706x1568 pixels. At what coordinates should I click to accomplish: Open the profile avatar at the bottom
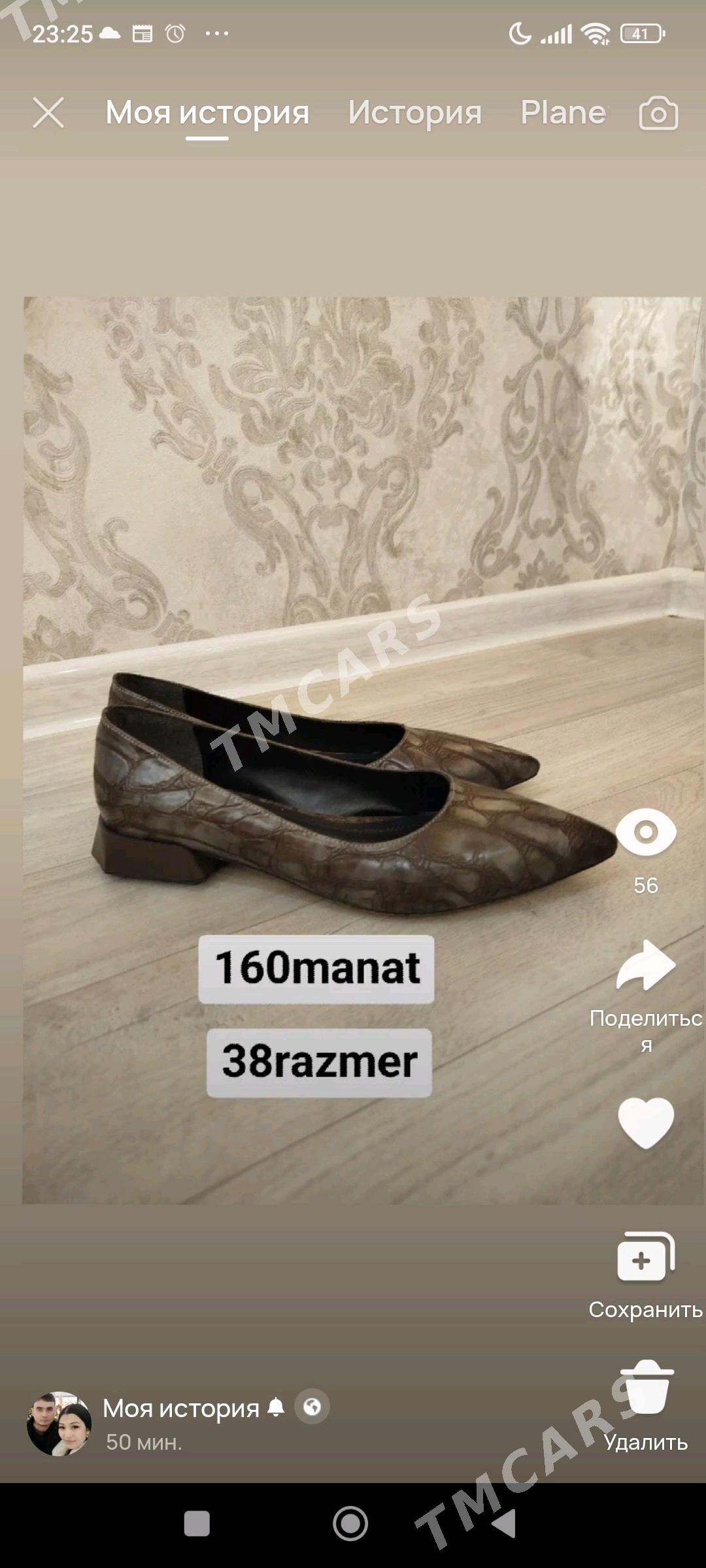[x=59, y=1424]
